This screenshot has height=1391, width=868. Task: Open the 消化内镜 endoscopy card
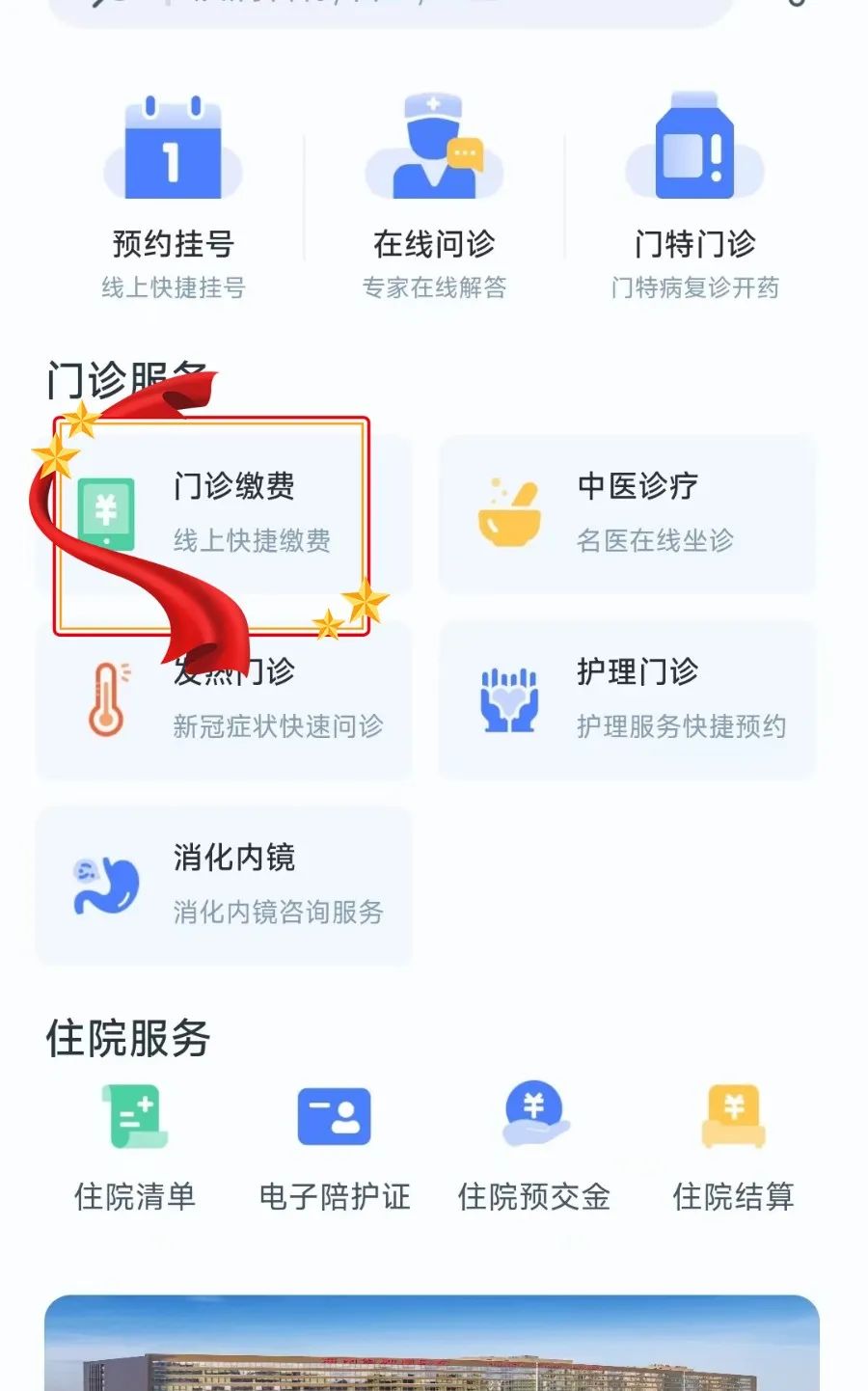coord(224,886)
